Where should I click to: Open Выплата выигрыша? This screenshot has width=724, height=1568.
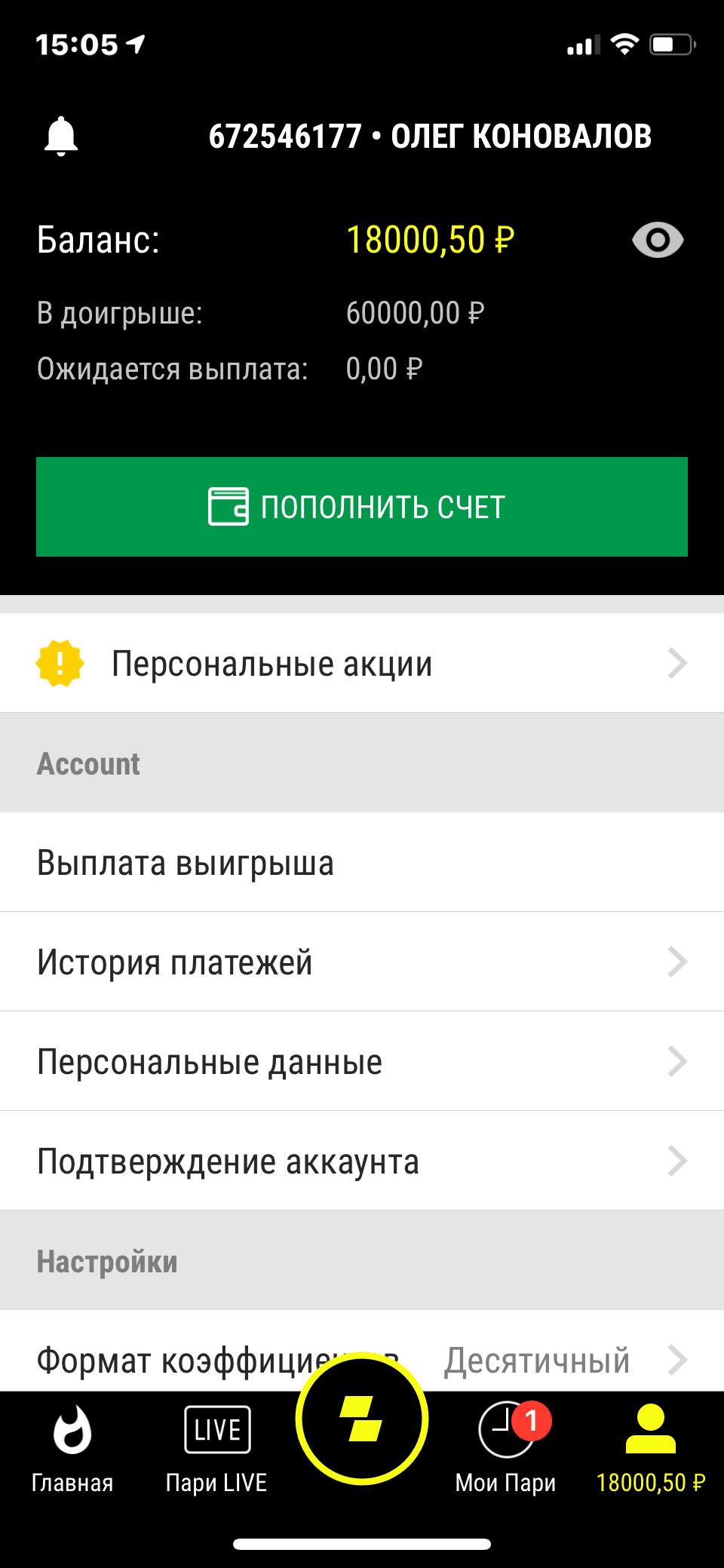[362, 863]
